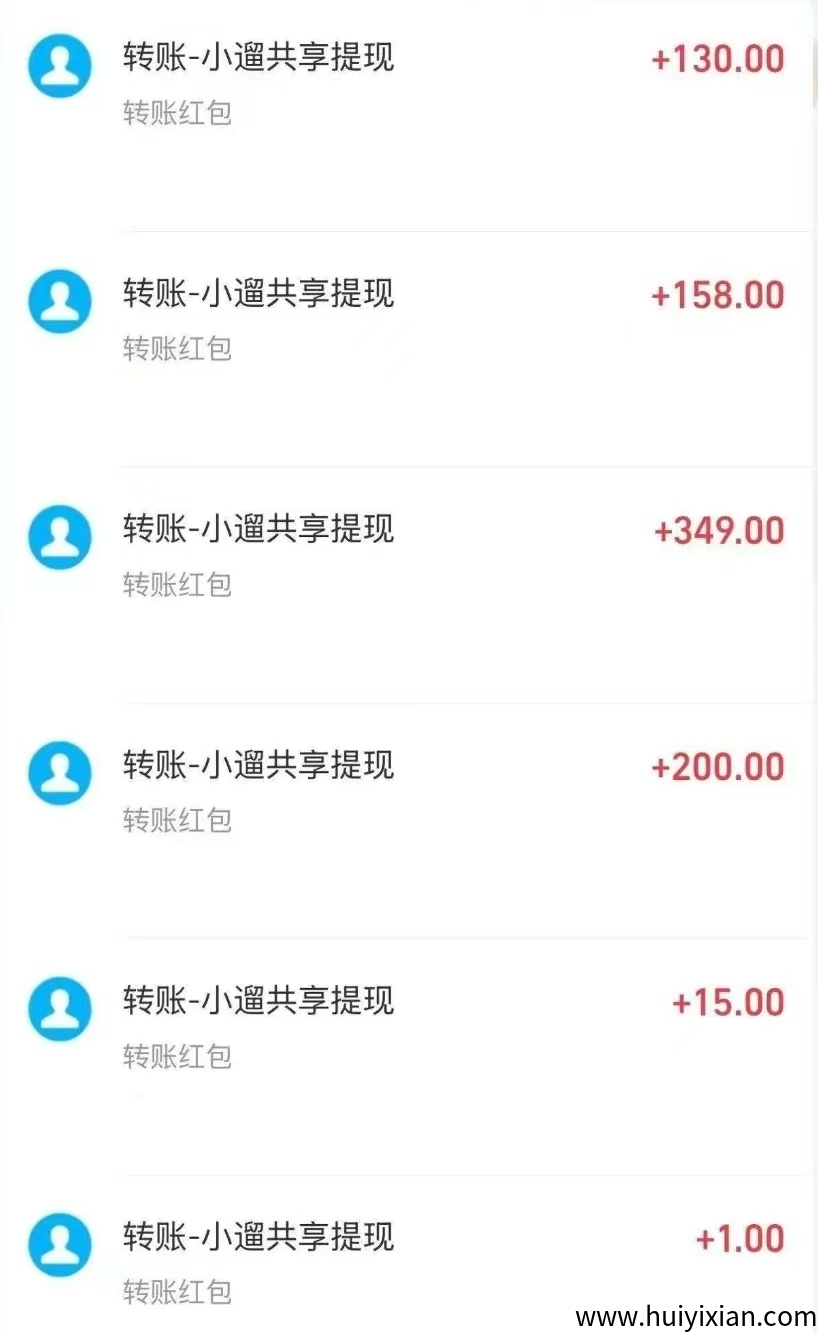Select the red +200.00 amount text
The image size is (818, 1334).
coord(717,766)
